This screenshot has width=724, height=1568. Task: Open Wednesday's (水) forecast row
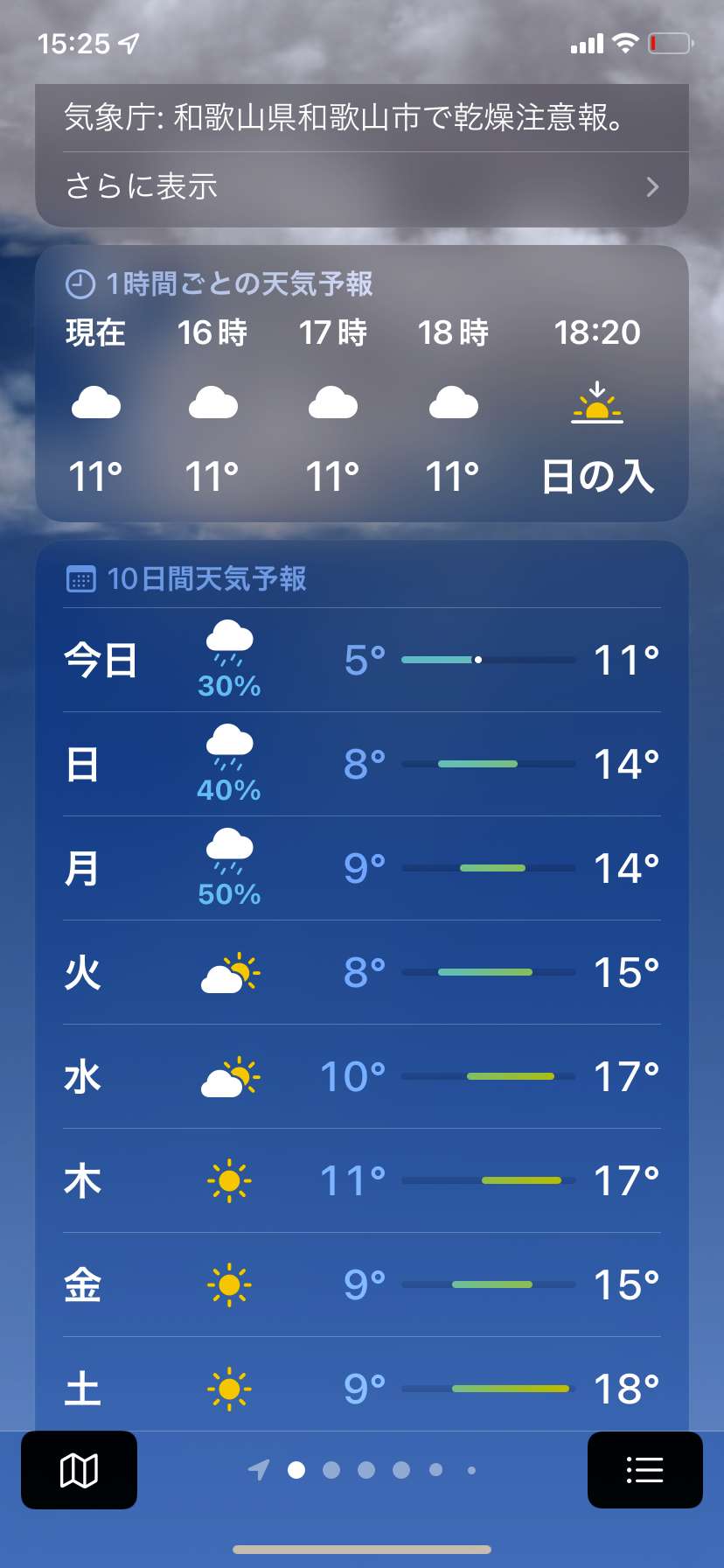tap(362, 1076)
